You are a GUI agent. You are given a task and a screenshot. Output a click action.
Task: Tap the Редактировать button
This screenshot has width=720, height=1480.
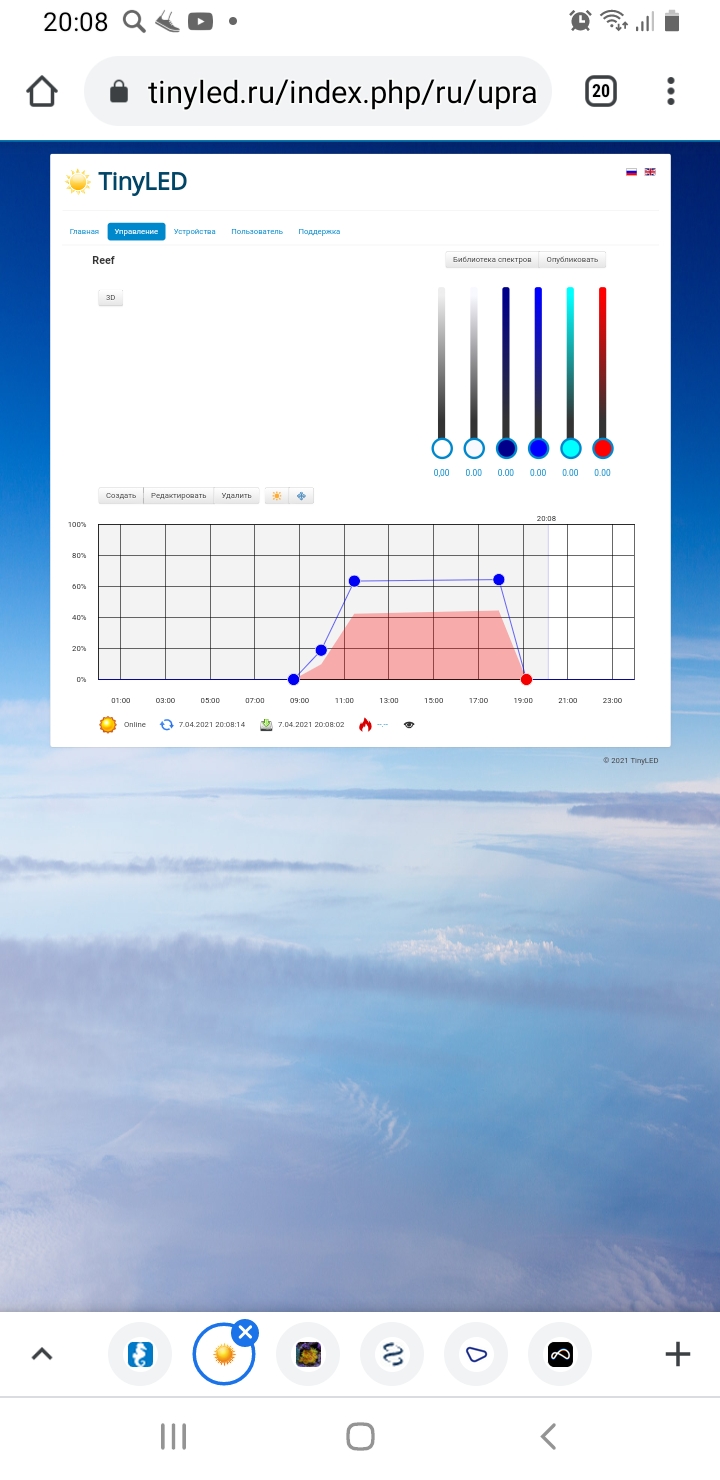pos(178,496)
